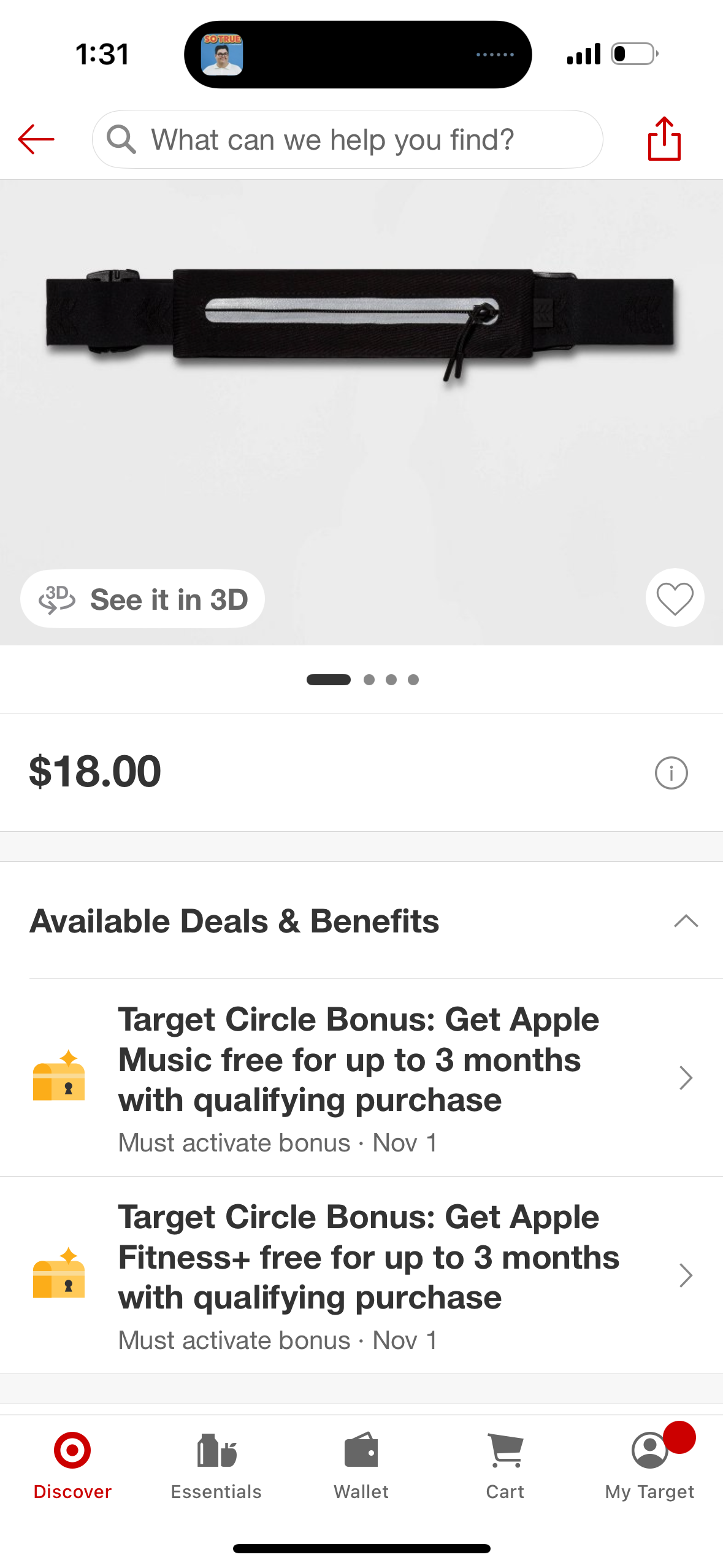The image size is (723, 1568).
Task: View the belt in 3D
Action: (x=143, y=599)
